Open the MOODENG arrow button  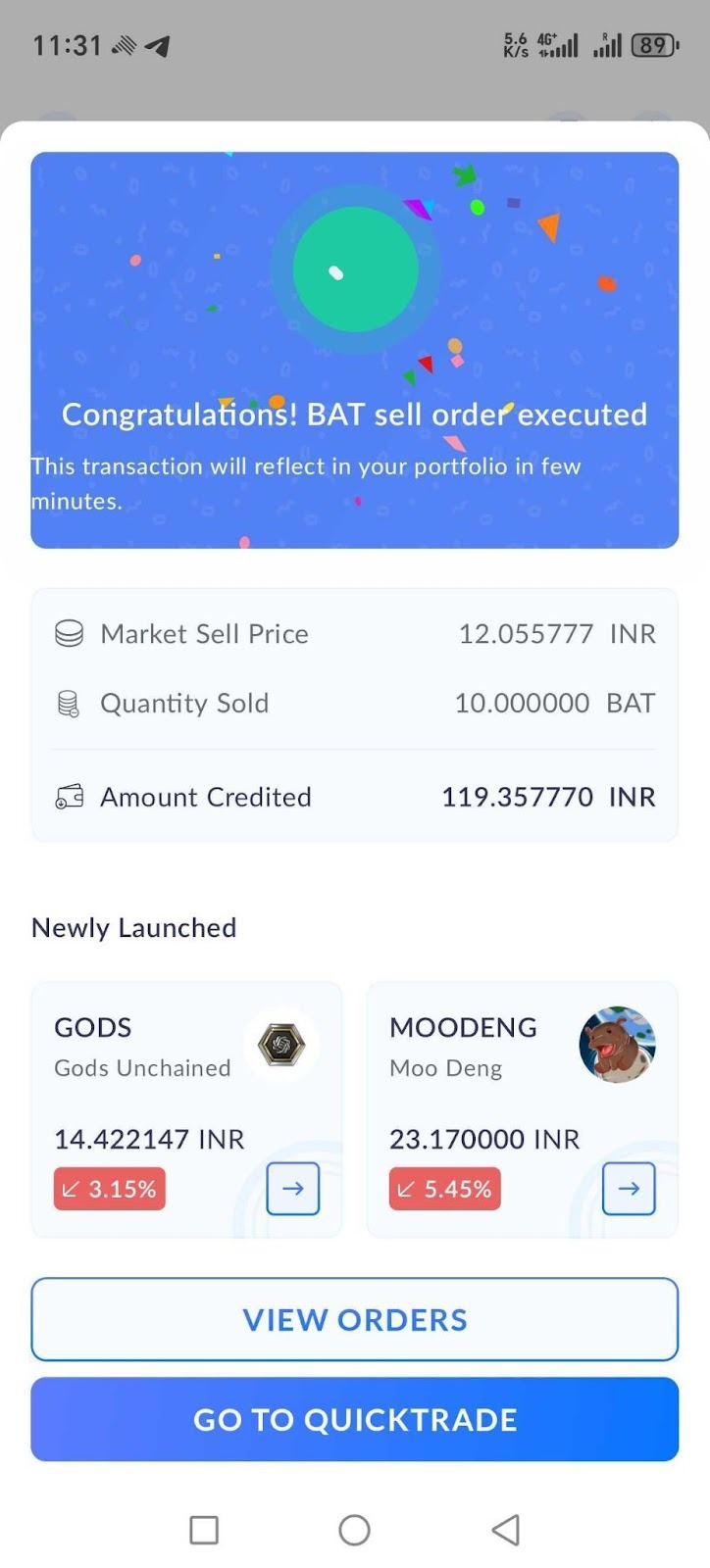(629, 1189)
